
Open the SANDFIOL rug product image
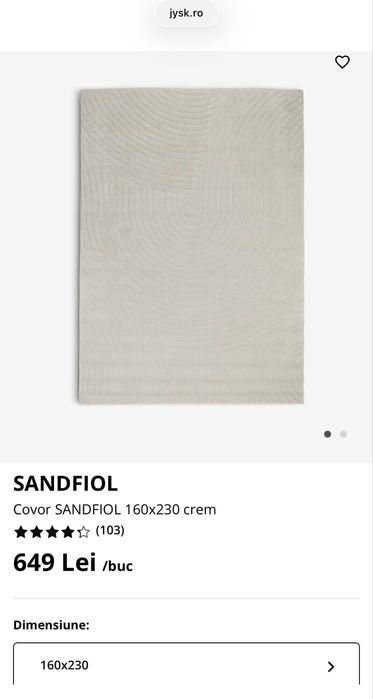click(x=191, y=247)
